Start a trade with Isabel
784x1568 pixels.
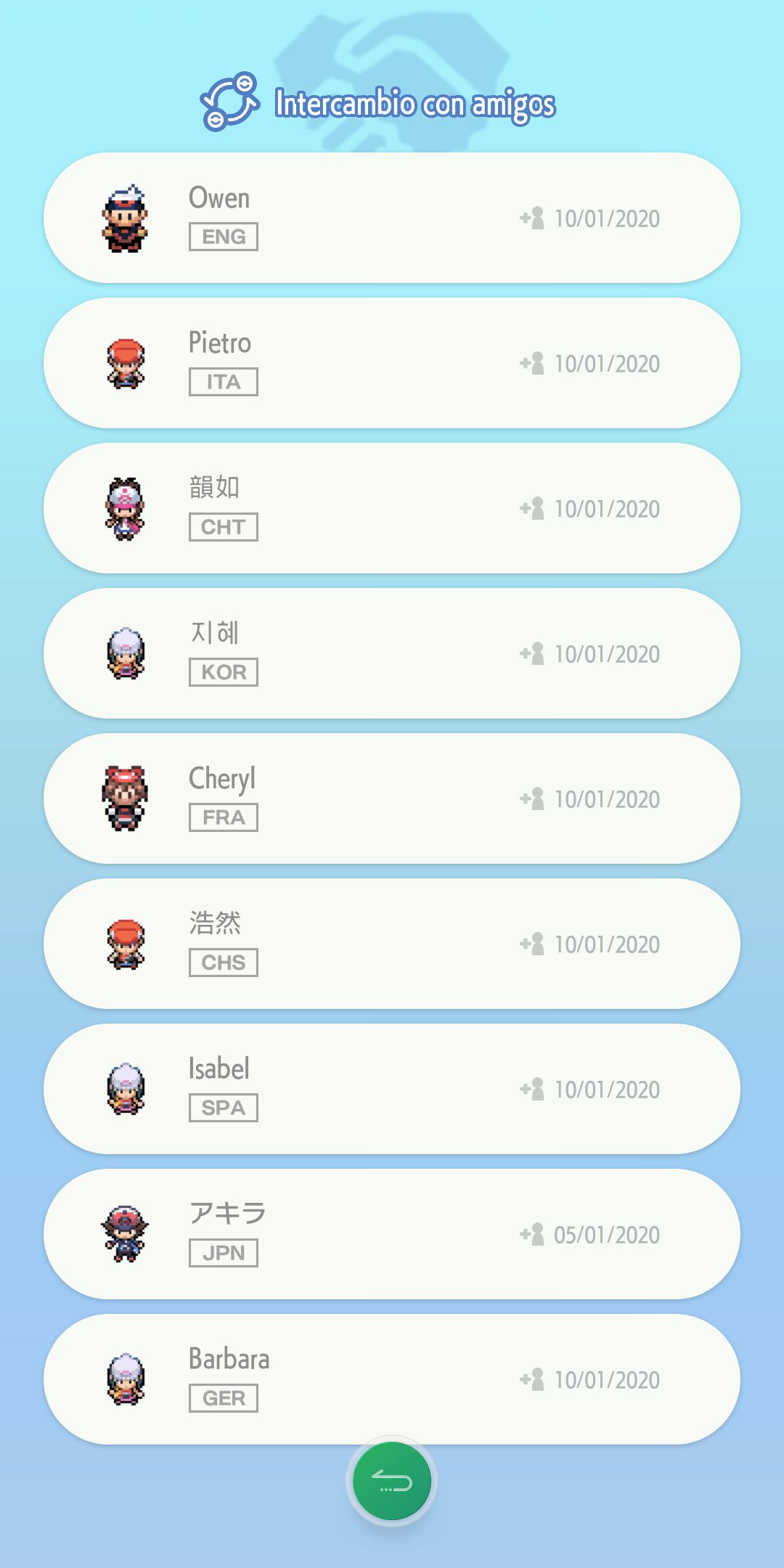coord(392,1089)
